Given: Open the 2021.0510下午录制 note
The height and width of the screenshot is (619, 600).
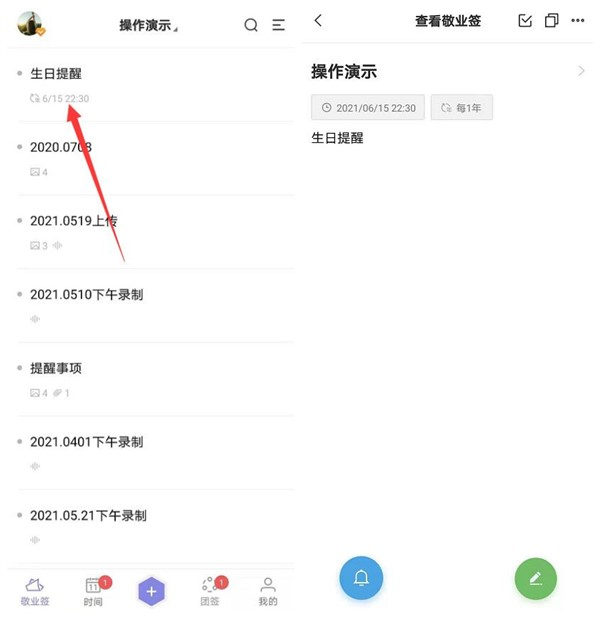Looking at the screenshot, I should pos(87,295).
